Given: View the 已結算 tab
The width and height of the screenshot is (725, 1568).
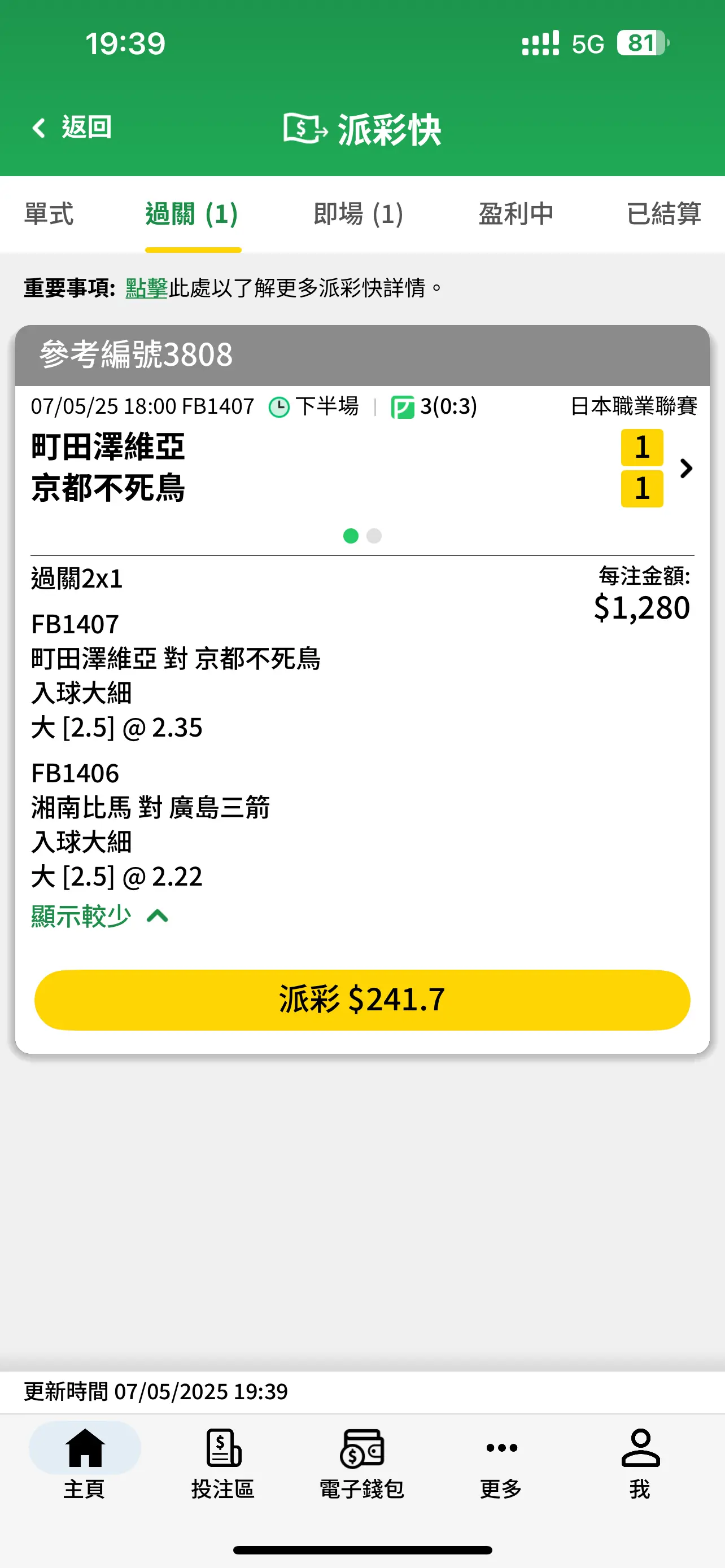Looking at the screenshot, I should tap(664, 214).
